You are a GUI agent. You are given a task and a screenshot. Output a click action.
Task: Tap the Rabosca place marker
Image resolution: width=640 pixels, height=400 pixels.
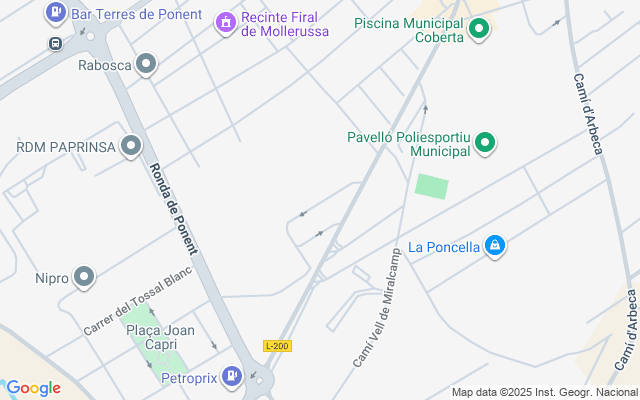tap(147, 66)
